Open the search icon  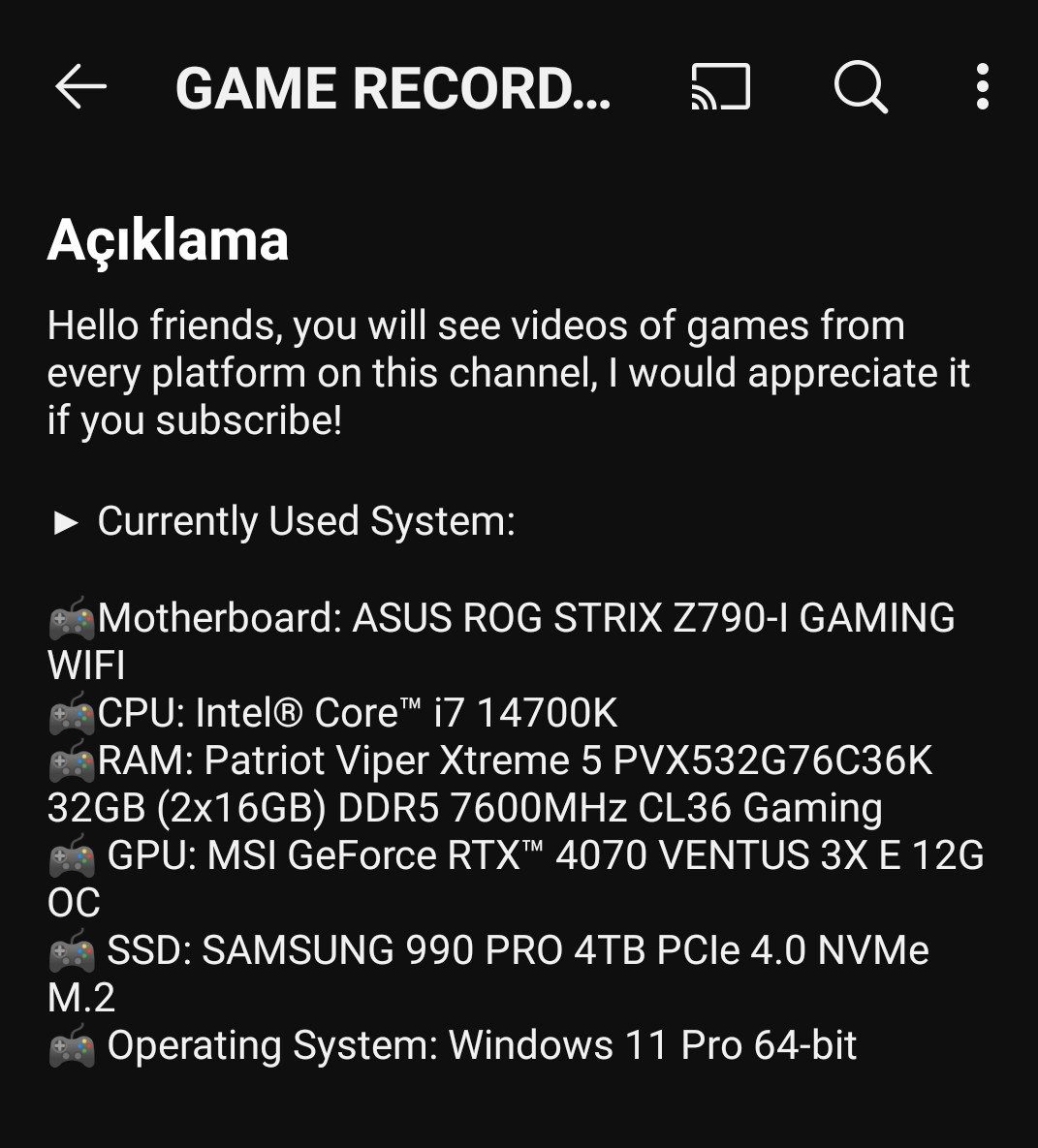click(861, 87)
